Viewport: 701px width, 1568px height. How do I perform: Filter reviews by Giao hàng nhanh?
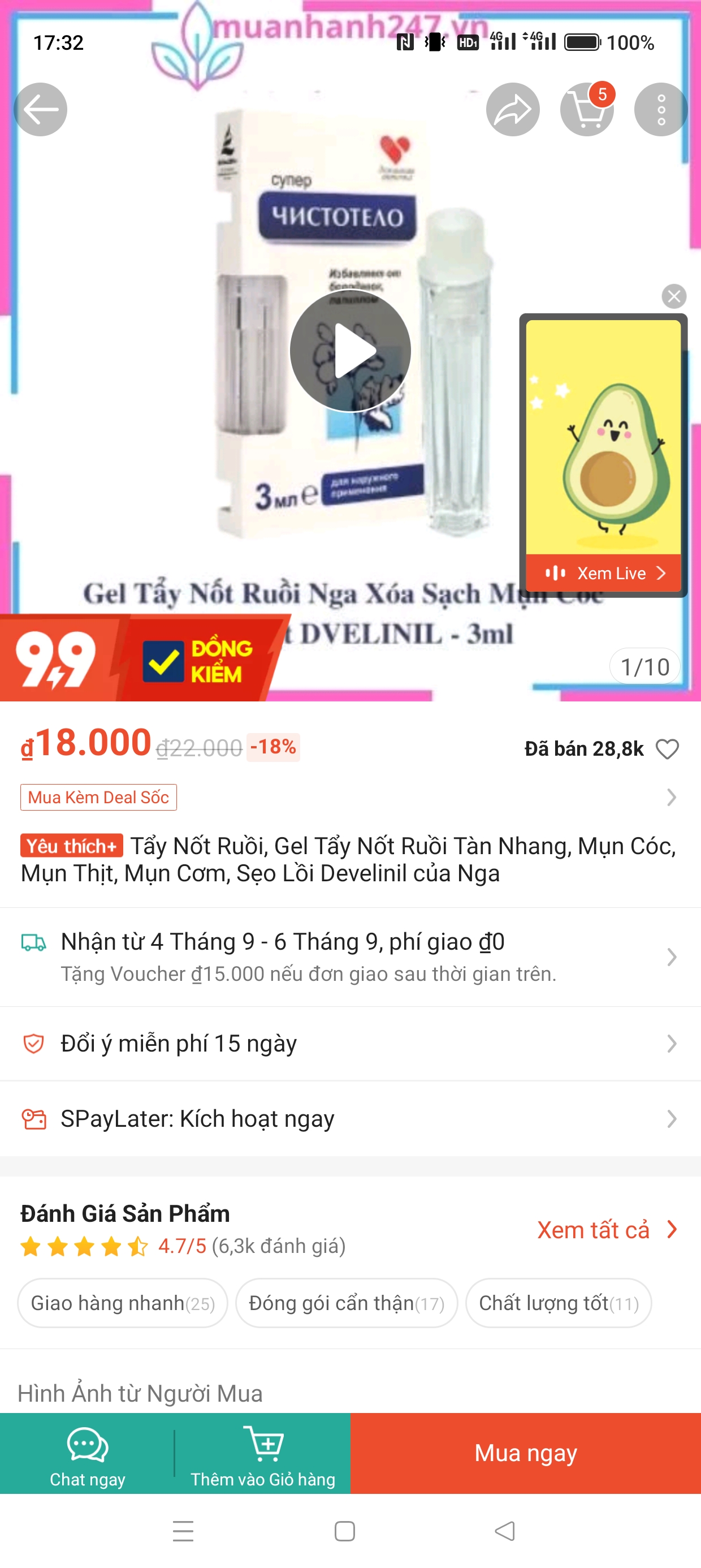(x=122, y=1303)
